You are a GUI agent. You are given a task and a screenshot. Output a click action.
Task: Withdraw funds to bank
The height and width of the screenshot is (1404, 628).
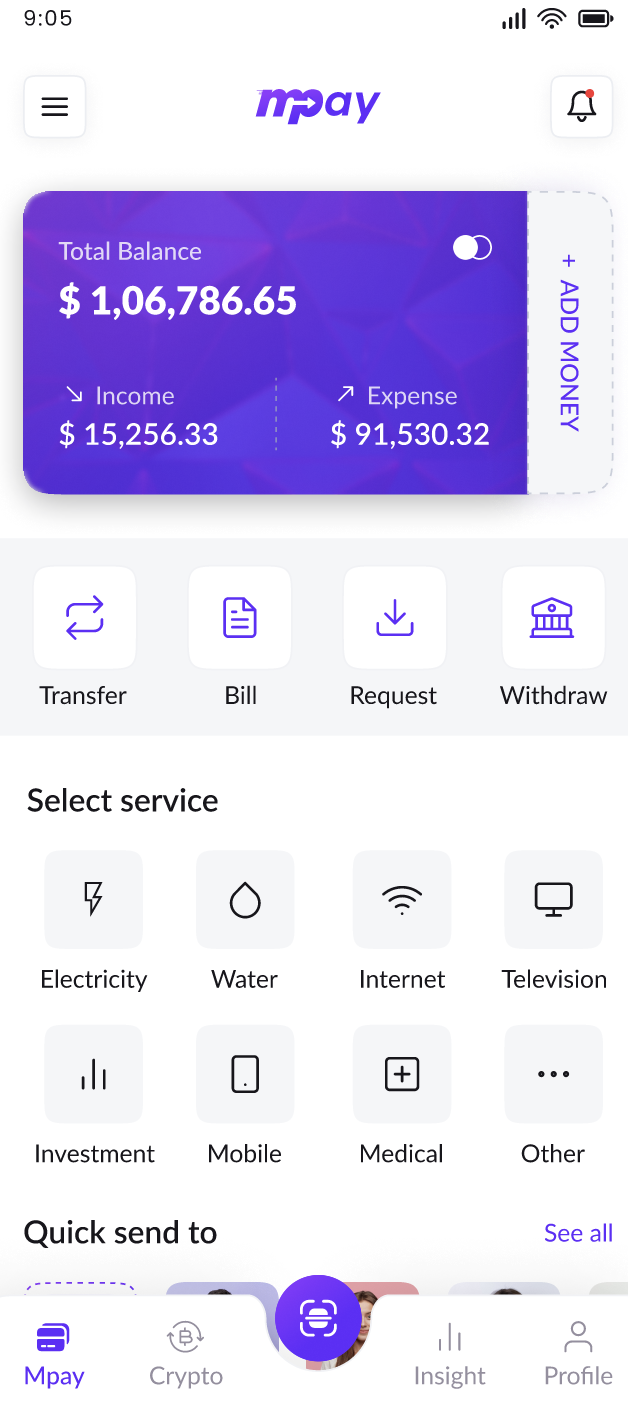point(553,618)
